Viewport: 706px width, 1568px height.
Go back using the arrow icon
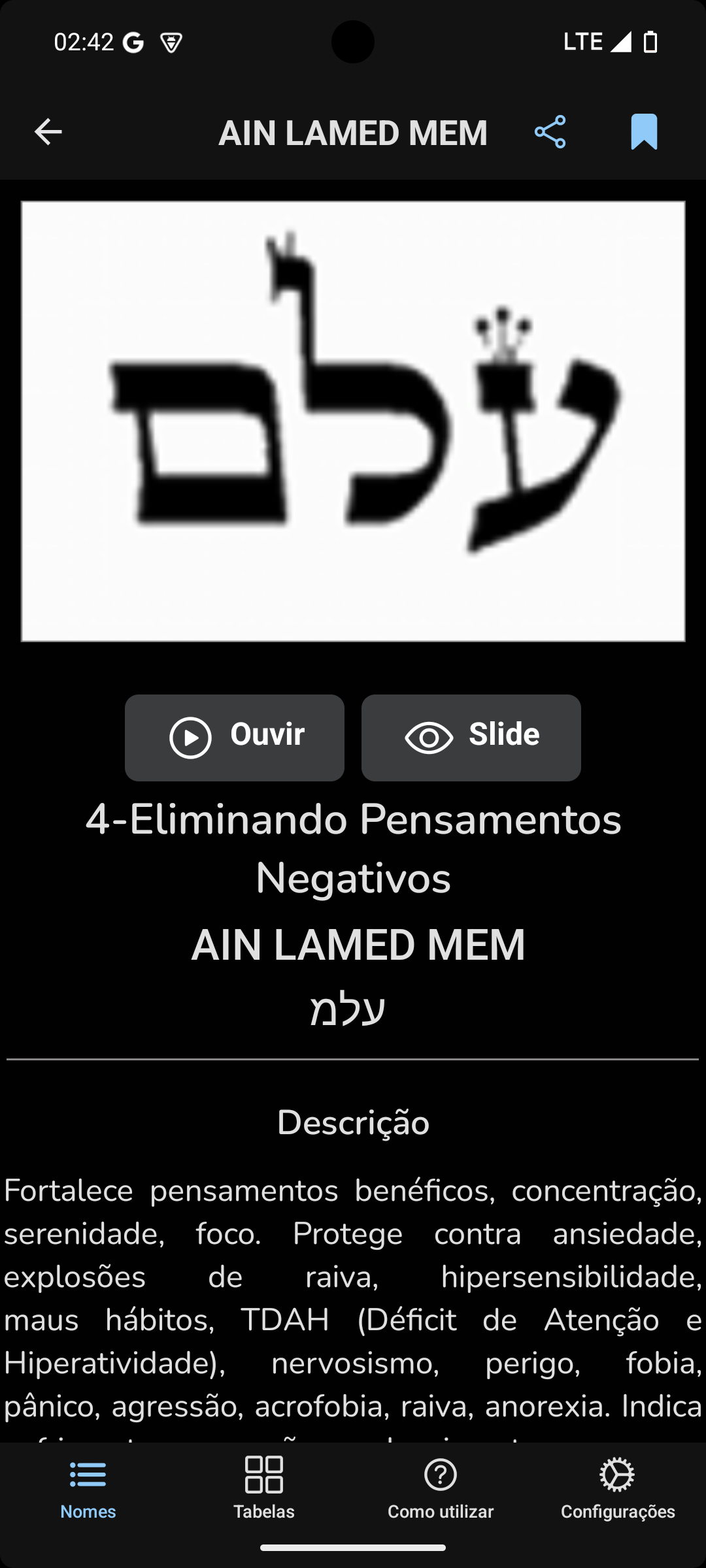pyautogui.click(x=48, y=132)
